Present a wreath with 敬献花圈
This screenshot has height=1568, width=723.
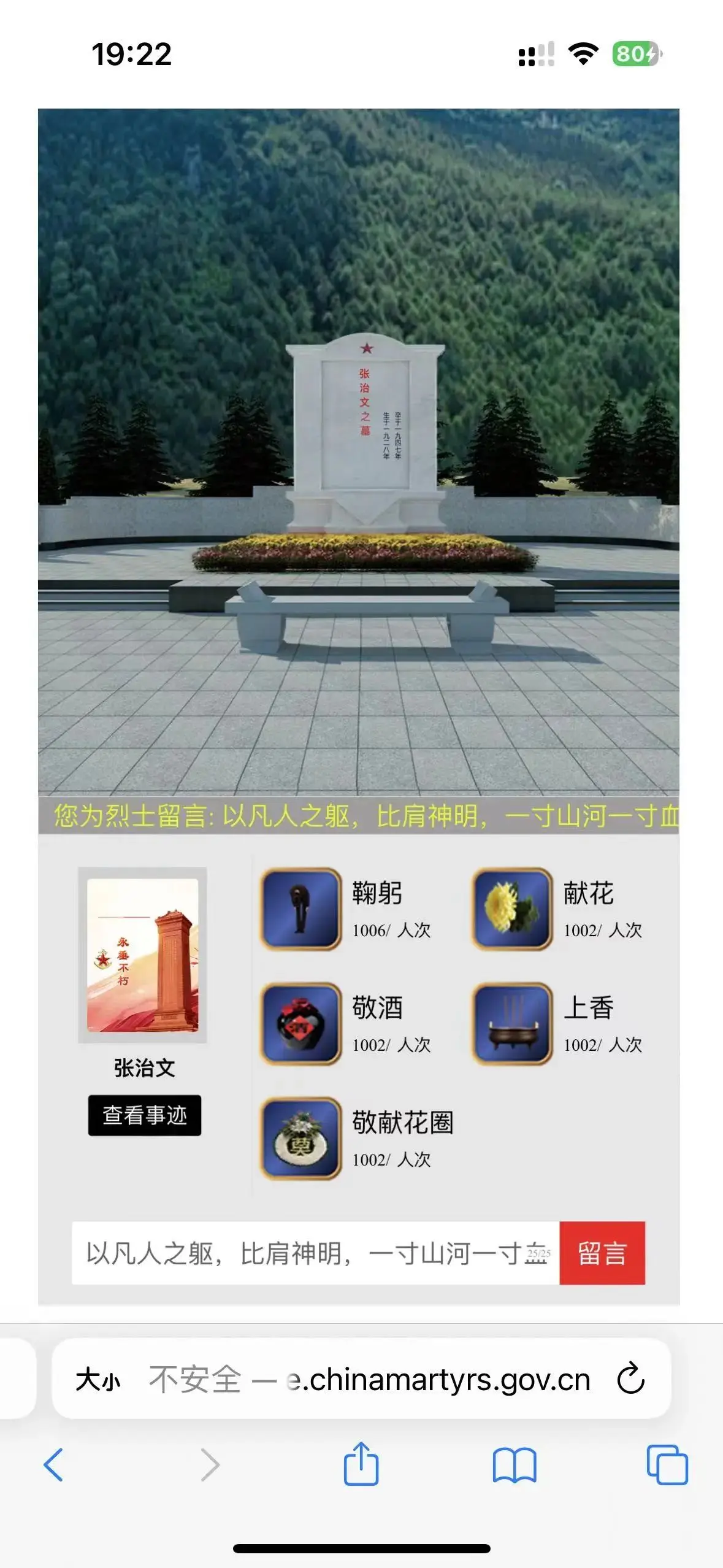click(x=300, y=1138)
